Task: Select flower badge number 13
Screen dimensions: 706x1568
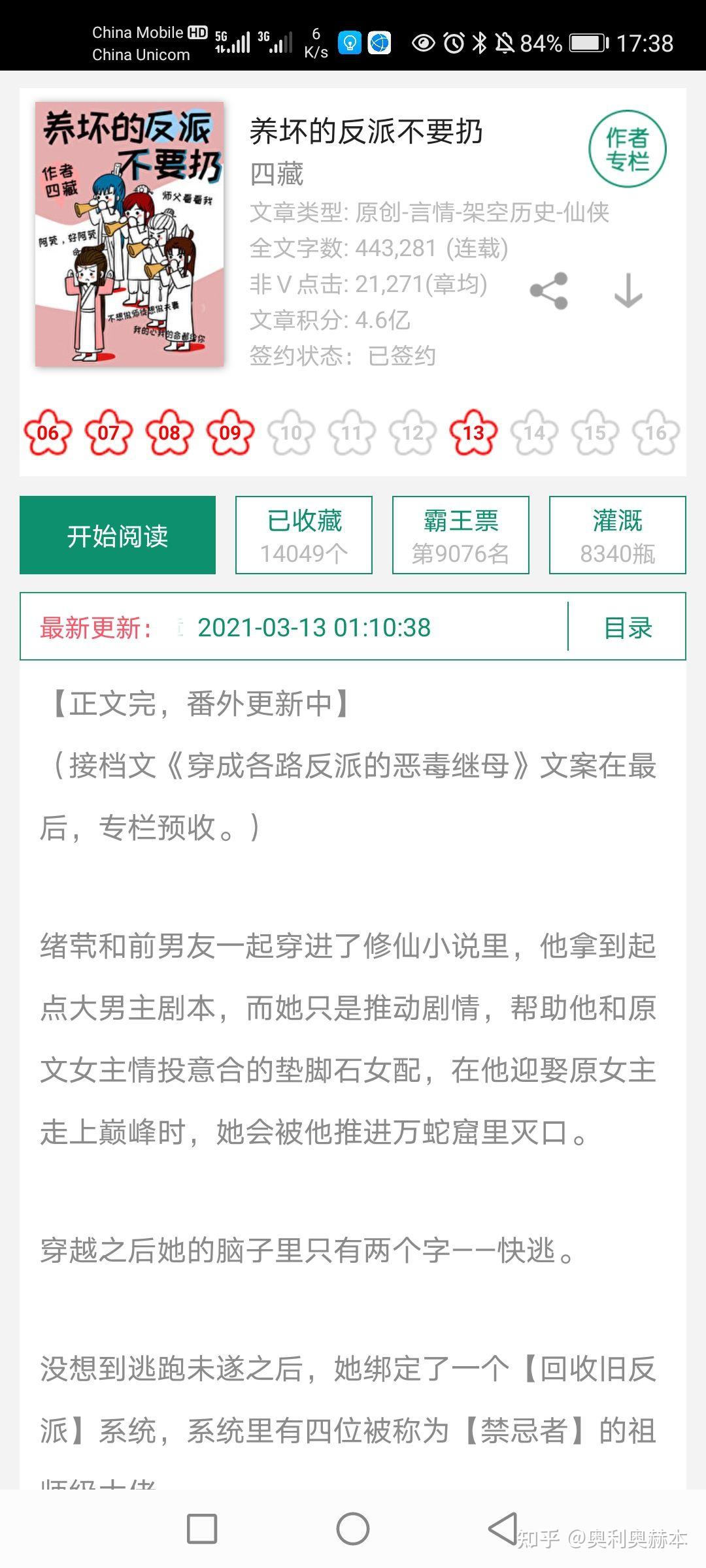Action: 473,433
